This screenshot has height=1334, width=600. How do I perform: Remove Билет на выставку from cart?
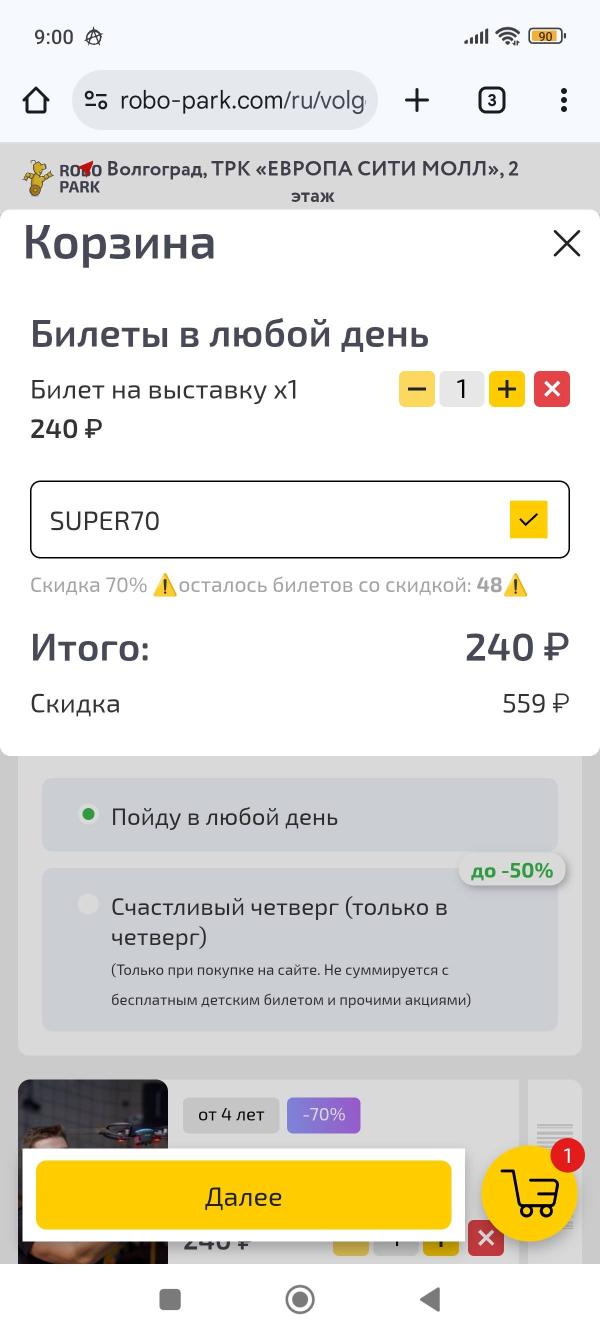[551, 389]
